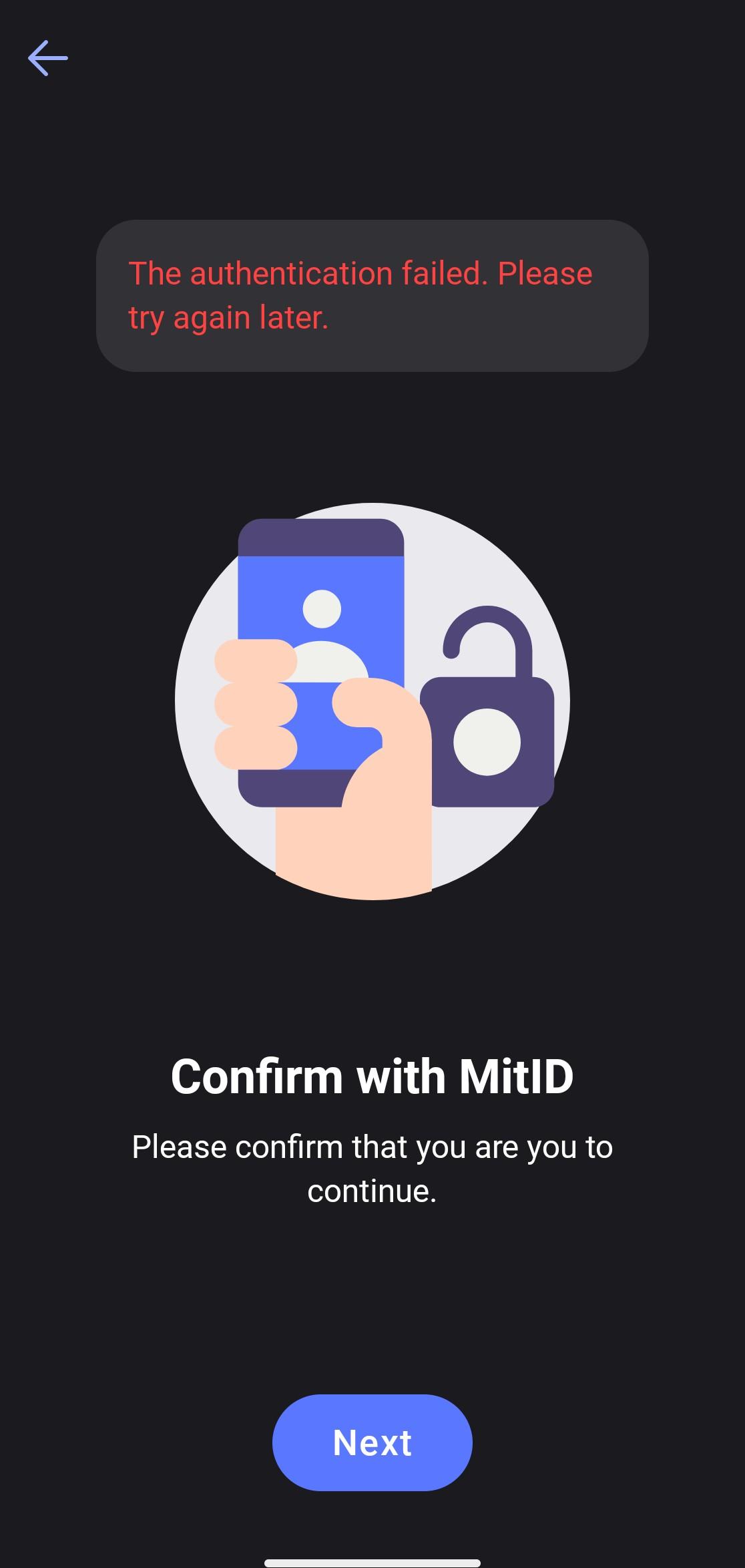
Task: Tap Next to confirm with MitID
Action: tap(372, 1442)
